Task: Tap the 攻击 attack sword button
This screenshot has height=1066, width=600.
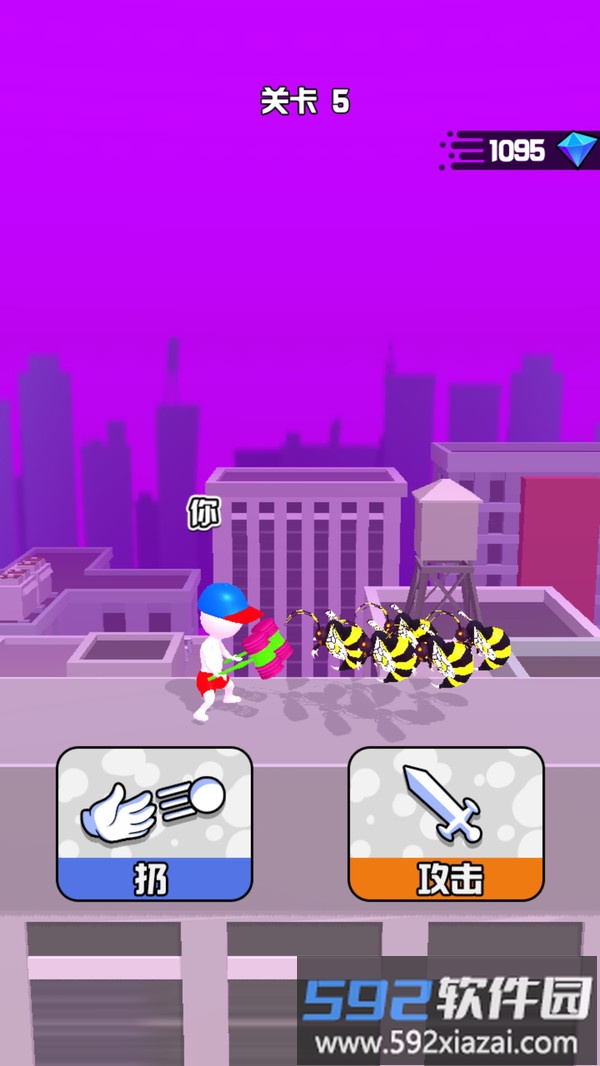Action: 446,824
